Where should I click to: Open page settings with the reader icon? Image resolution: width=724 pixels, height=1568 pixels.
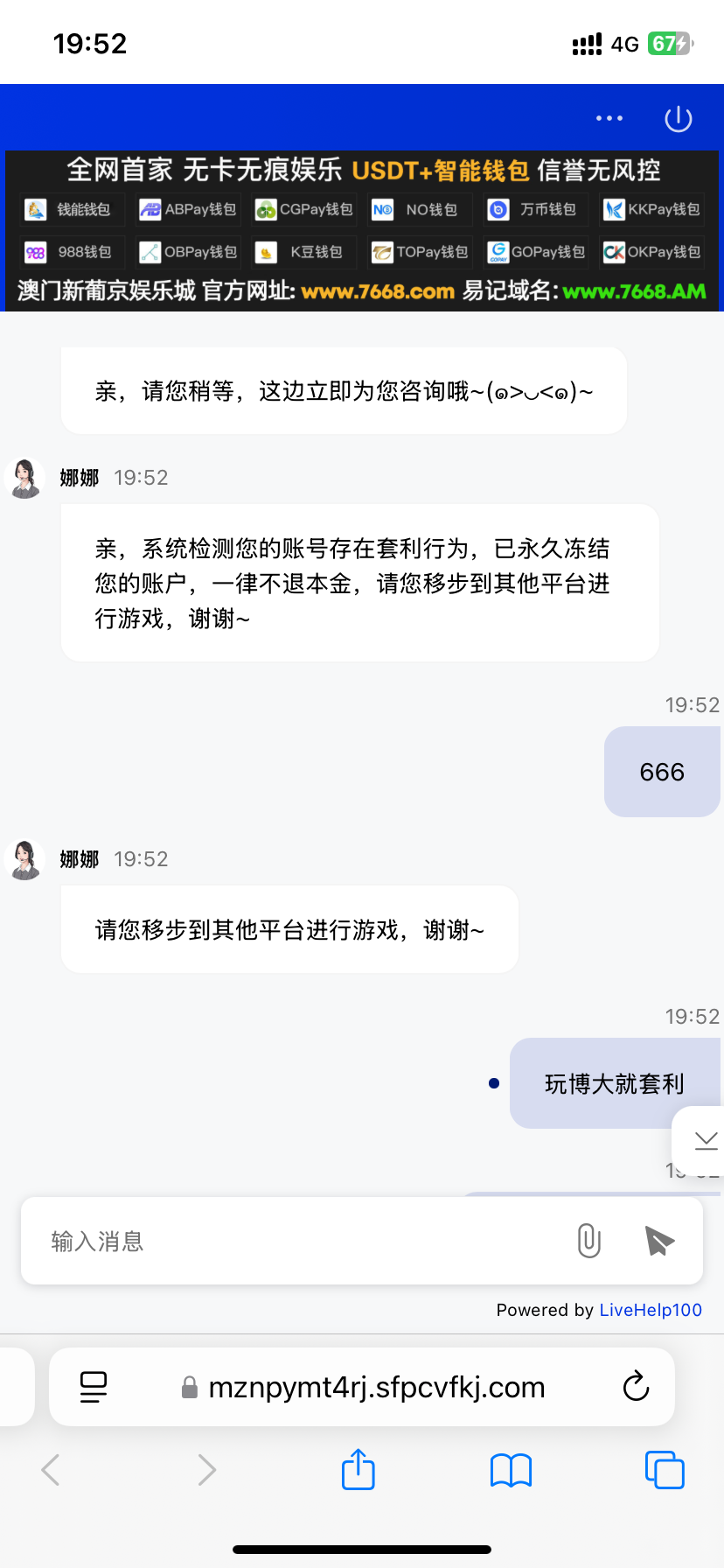(94, 1386)
